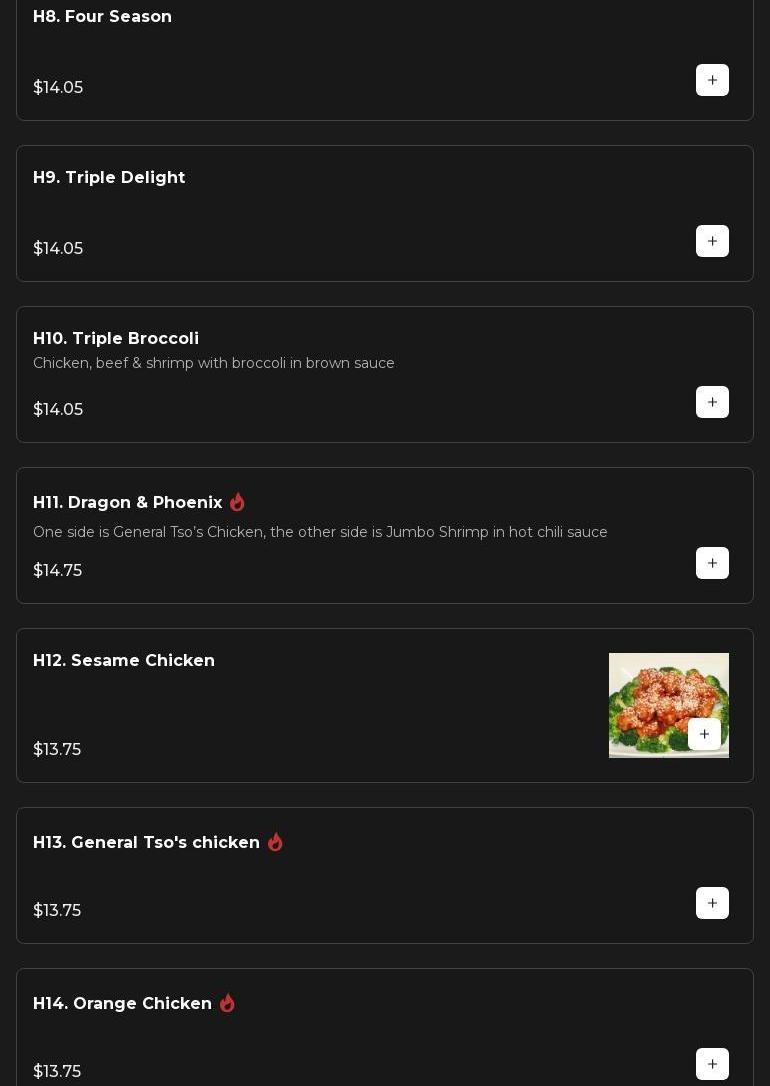View H11. Dragon & Phoenix details
This screenshot has height=1086, width=770.
pos(128,503)
